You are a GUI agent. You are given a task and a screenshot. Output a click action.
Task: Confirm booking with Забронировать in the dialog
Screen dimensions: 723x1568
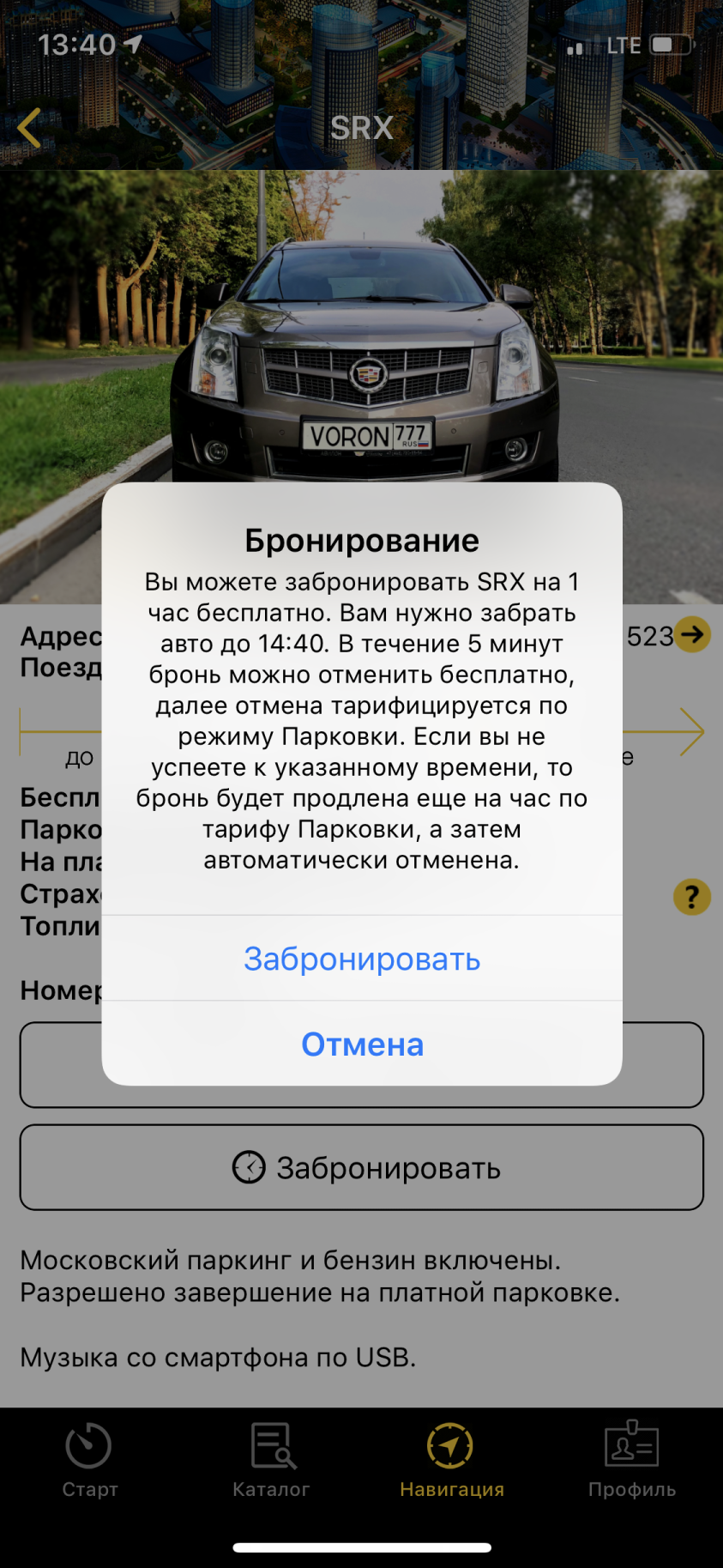[362, 959]
